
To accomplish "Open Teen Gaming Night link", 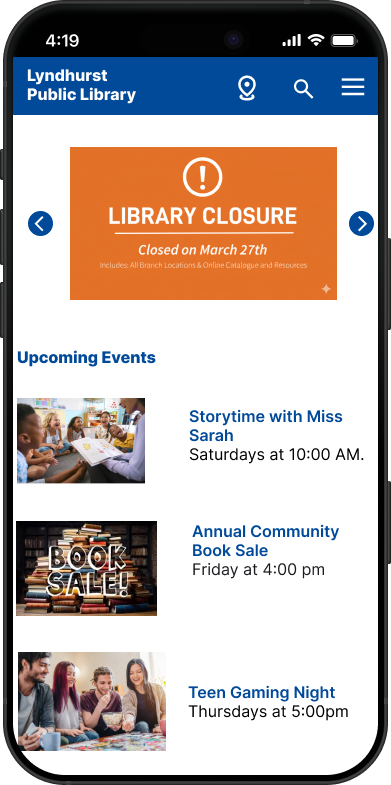I will [262, 693].
